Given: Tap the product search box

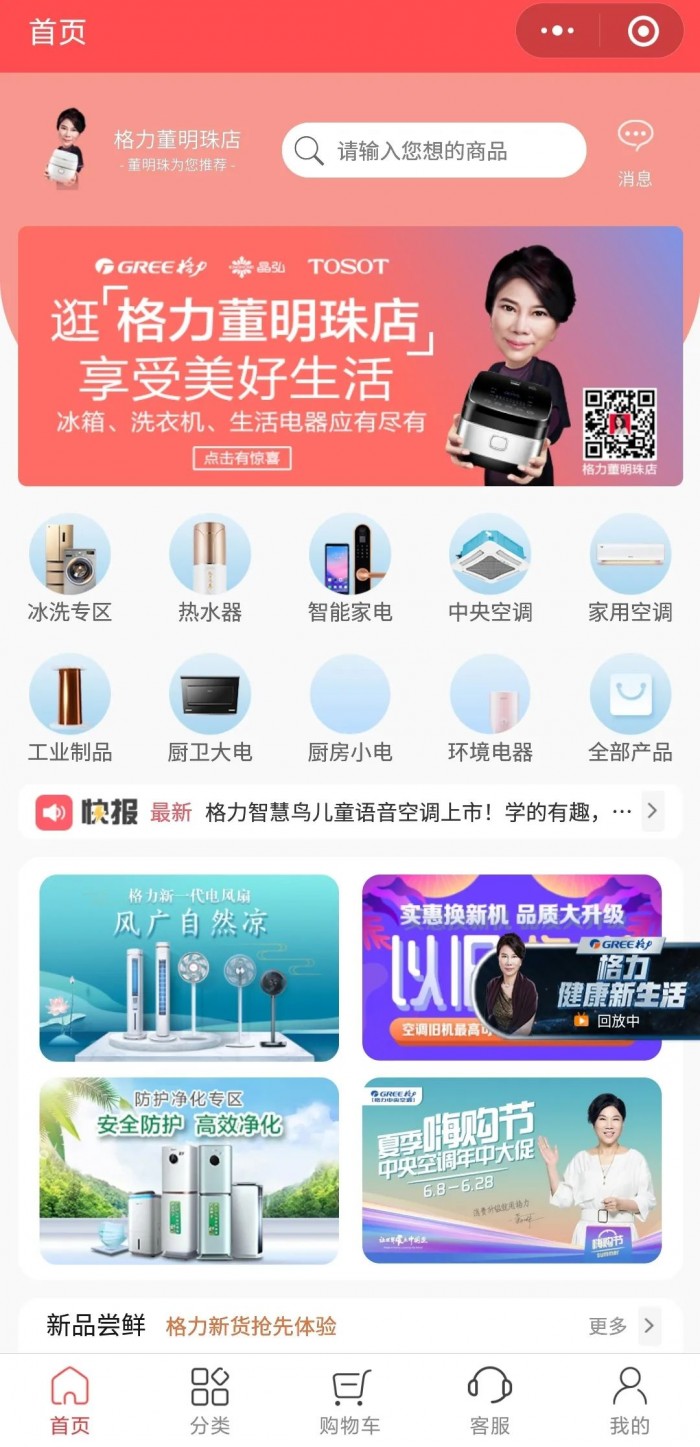Looking at the screenshot, I should tap(433, 151).
